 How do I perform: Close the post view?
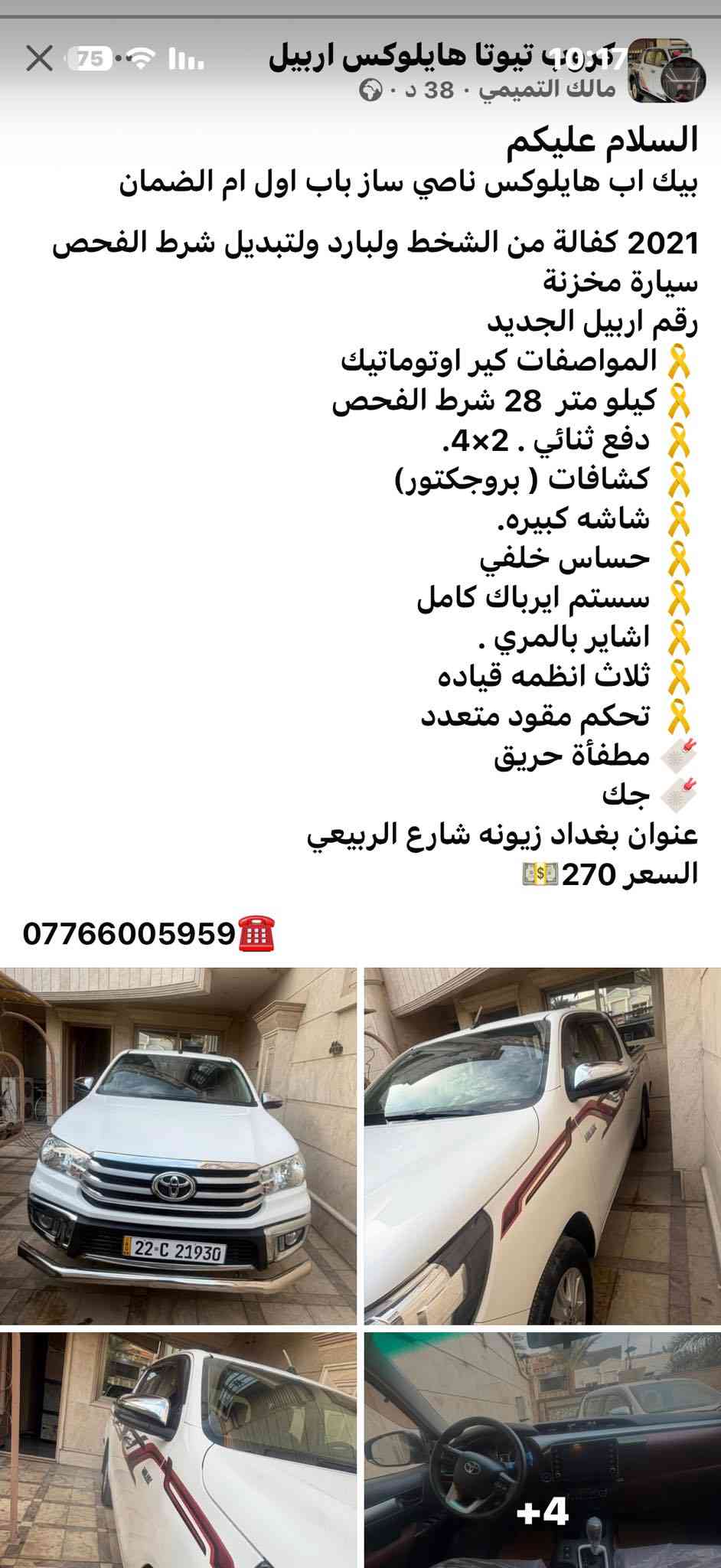click(39, 59)
